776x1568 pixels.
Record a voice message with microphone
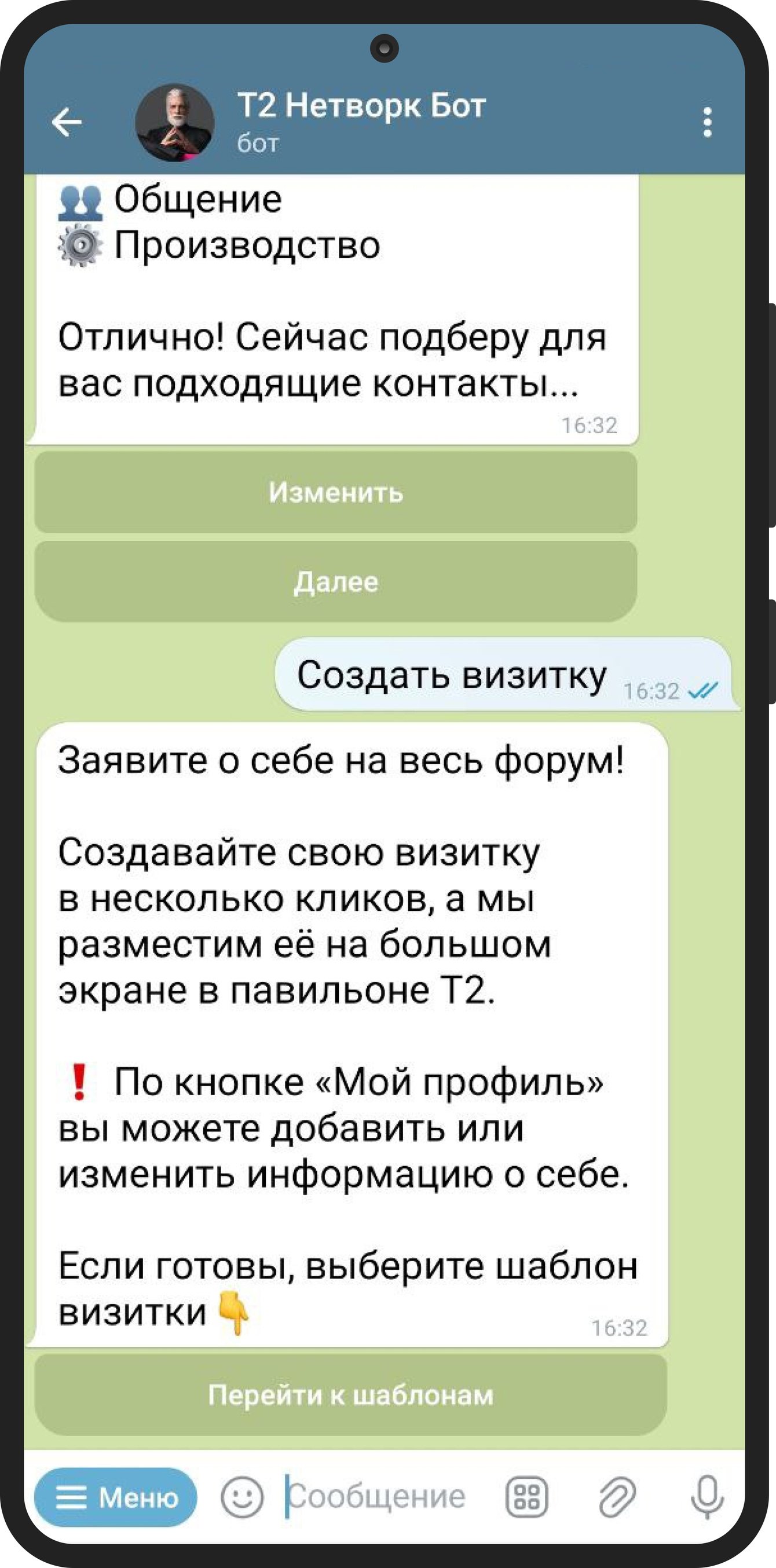(x=707, y=1497)
